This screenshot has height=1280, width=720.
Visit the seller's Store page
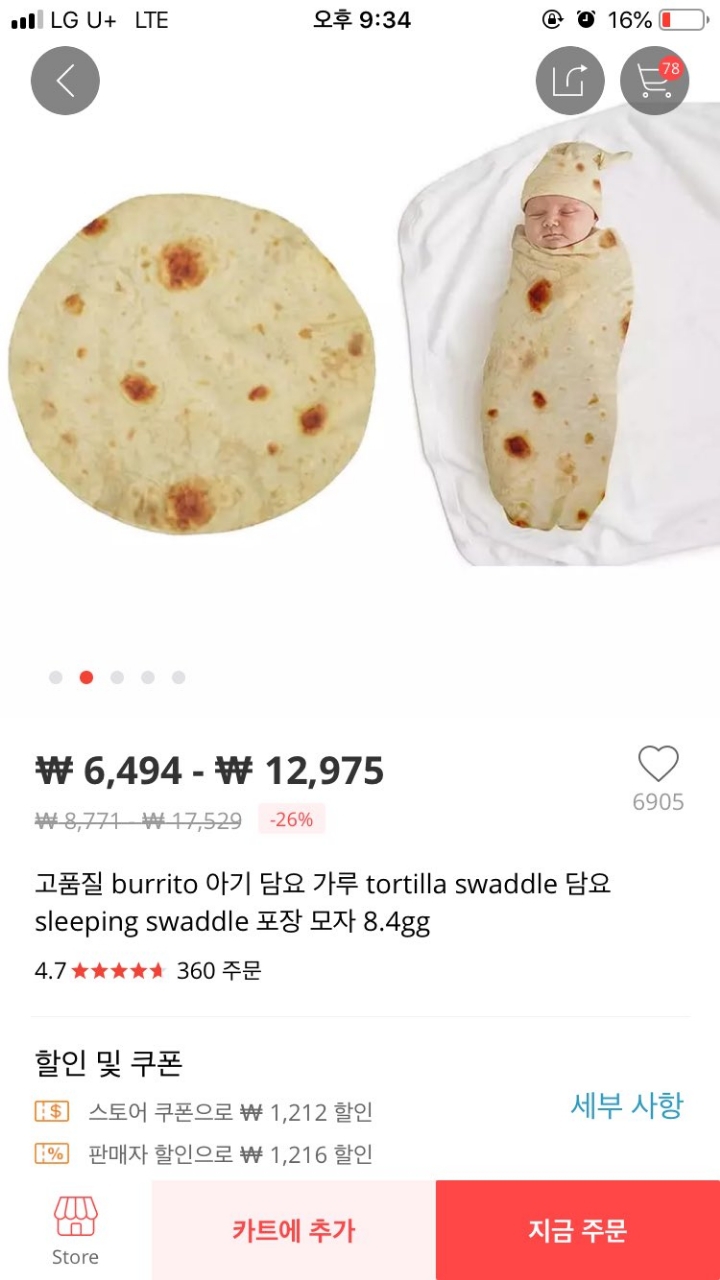coord(76,1230)
